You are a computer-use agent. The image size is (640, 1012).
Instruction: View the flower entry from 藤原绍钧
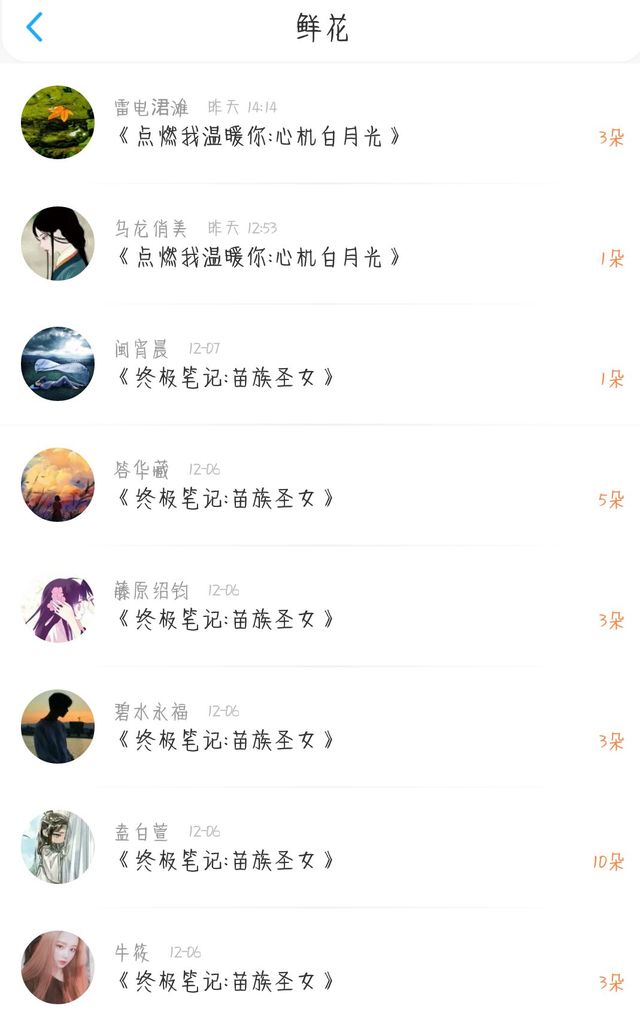(320, 606)
